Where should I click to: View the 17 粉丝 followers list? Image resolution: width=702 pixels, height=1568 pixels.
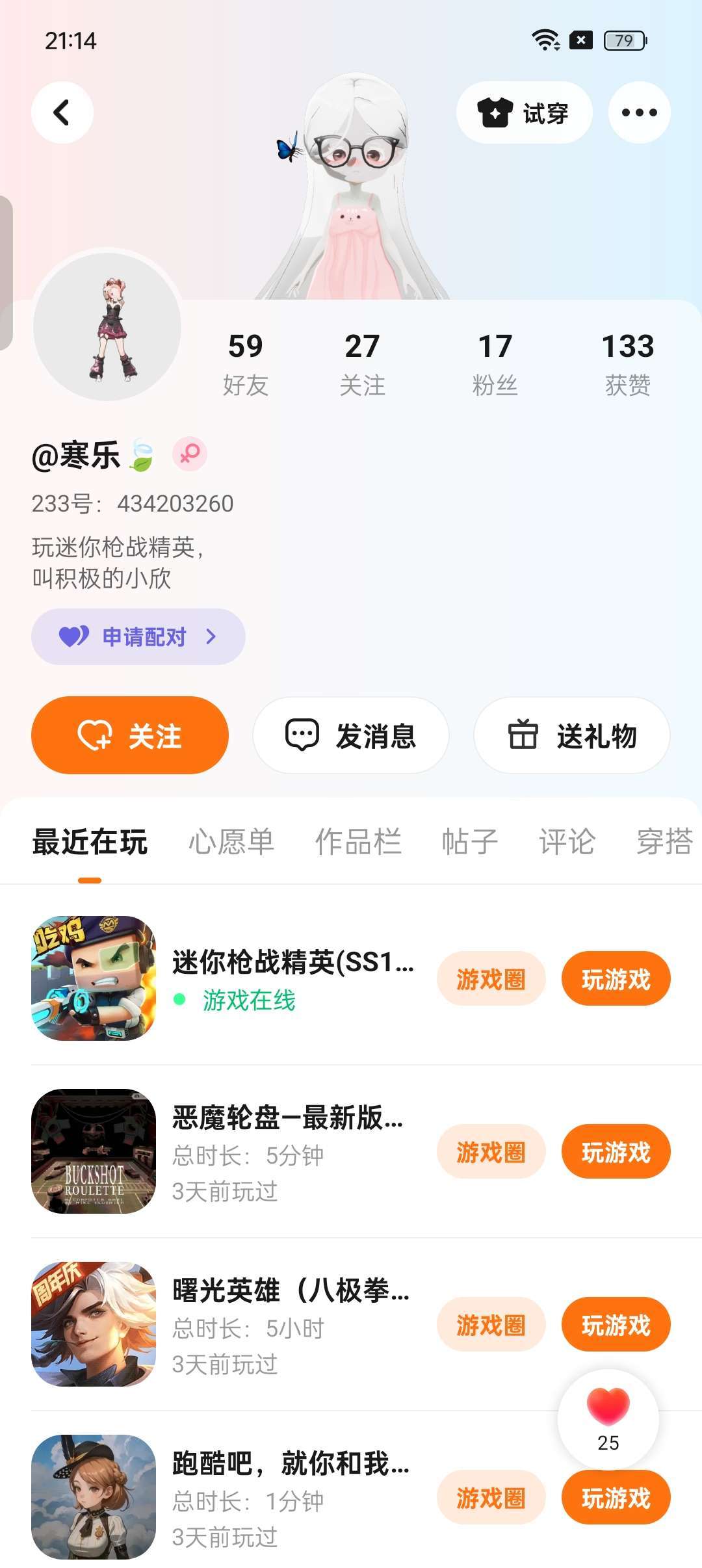click(x=495, y=363)
